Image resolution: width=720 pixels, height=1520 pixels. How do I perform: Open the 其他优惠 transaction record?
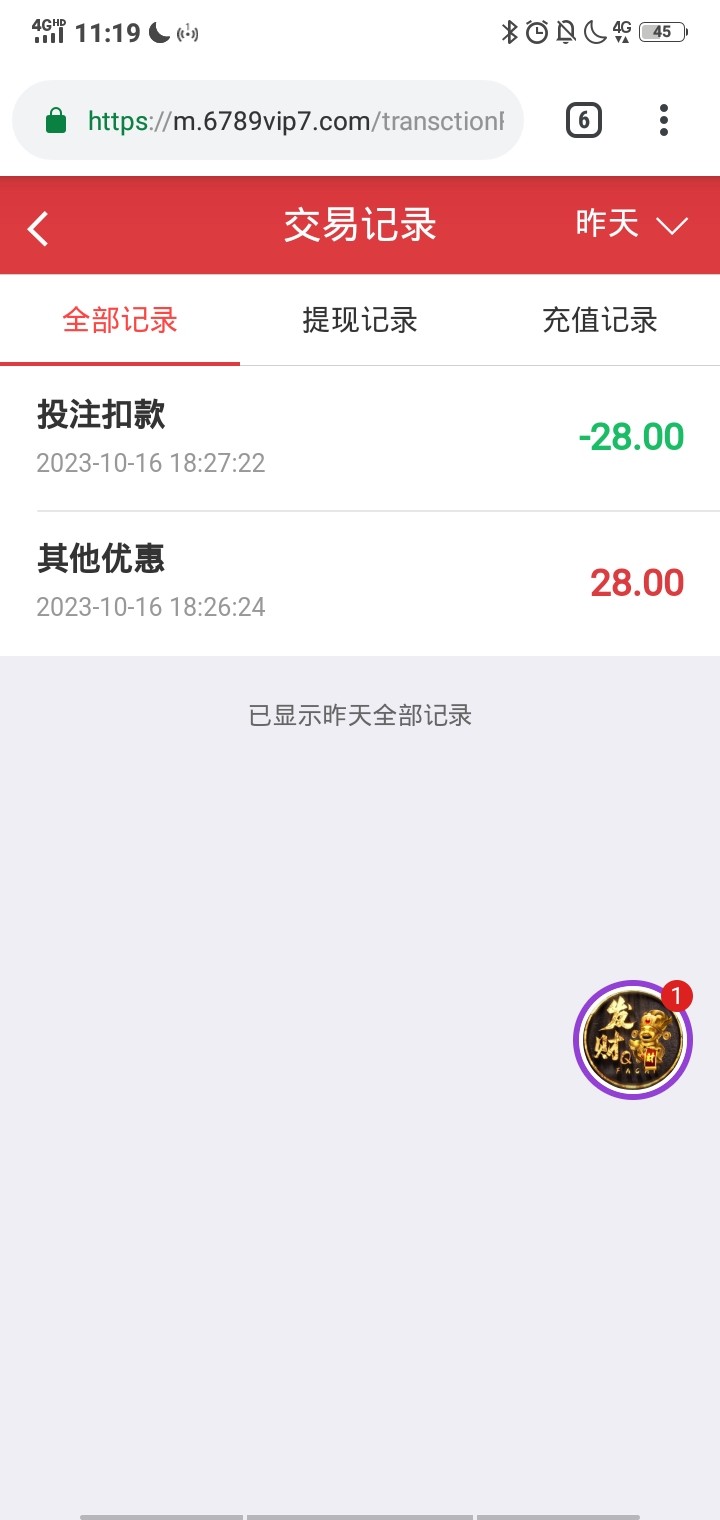click(360, 583)
